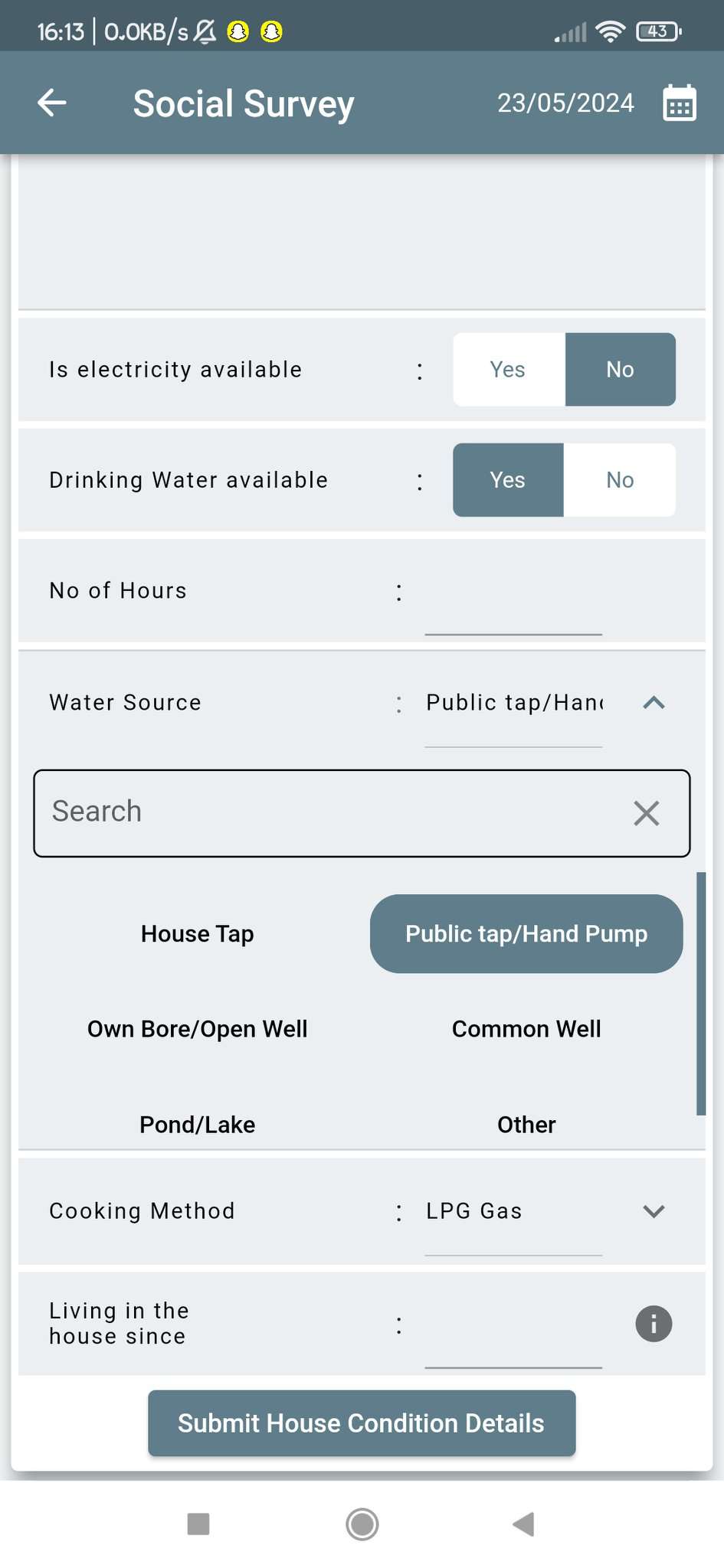Choose Yes for Drinking Water available
The height and width of the screenshot is (1568, 724).
pos(509,480)
